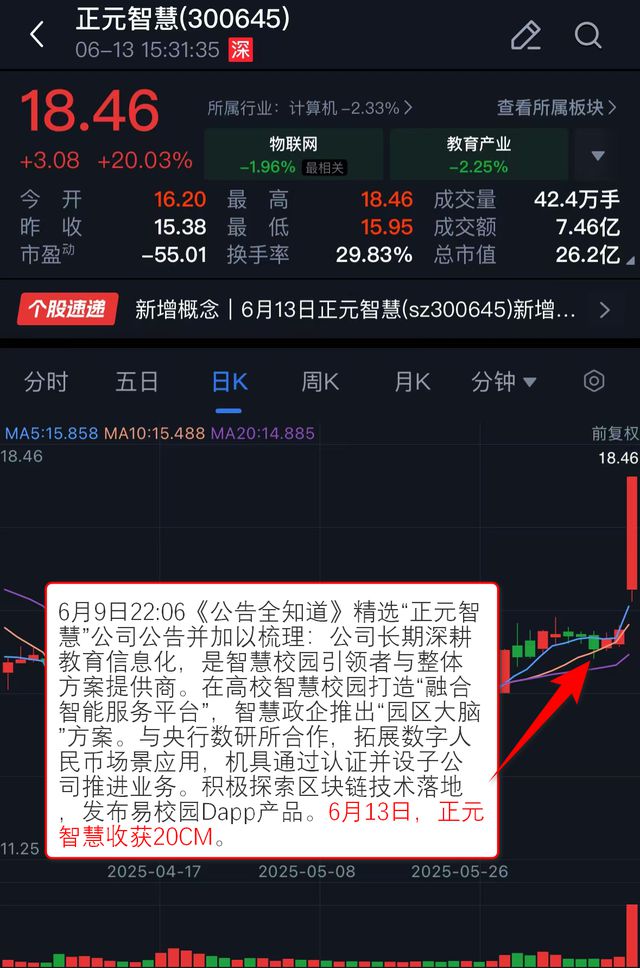Open the edit pencil icon

point(525,36)
